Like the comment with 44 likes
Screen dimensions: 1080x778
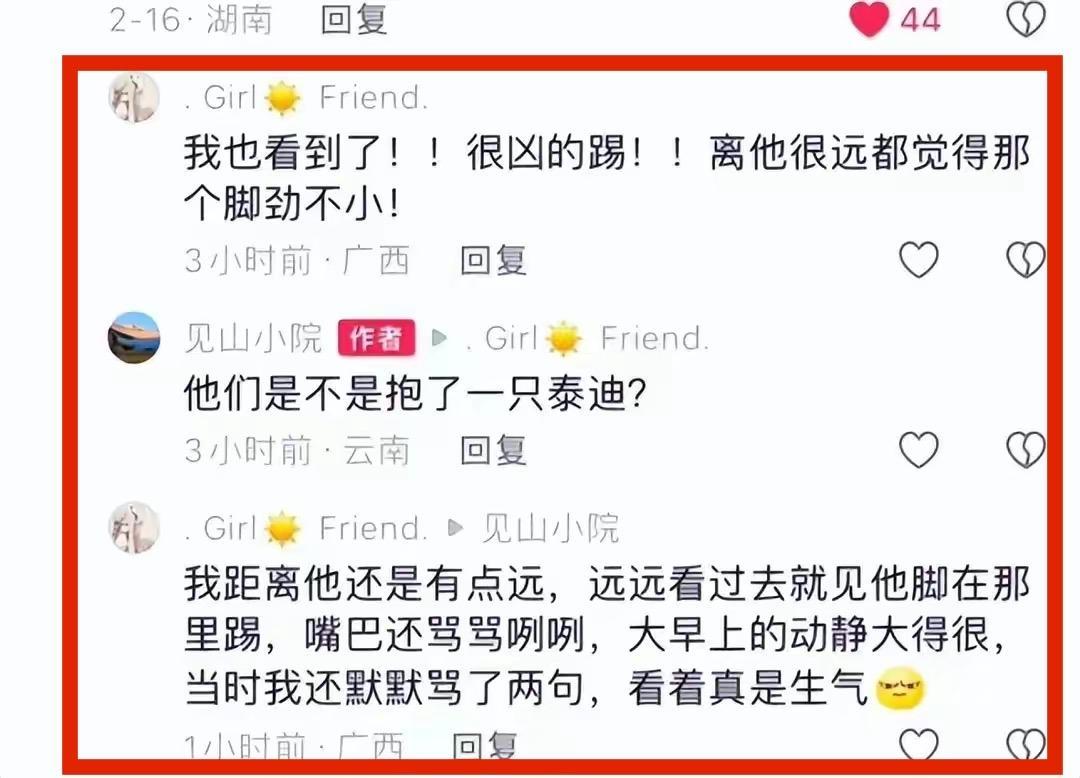(x=868, y=19)
